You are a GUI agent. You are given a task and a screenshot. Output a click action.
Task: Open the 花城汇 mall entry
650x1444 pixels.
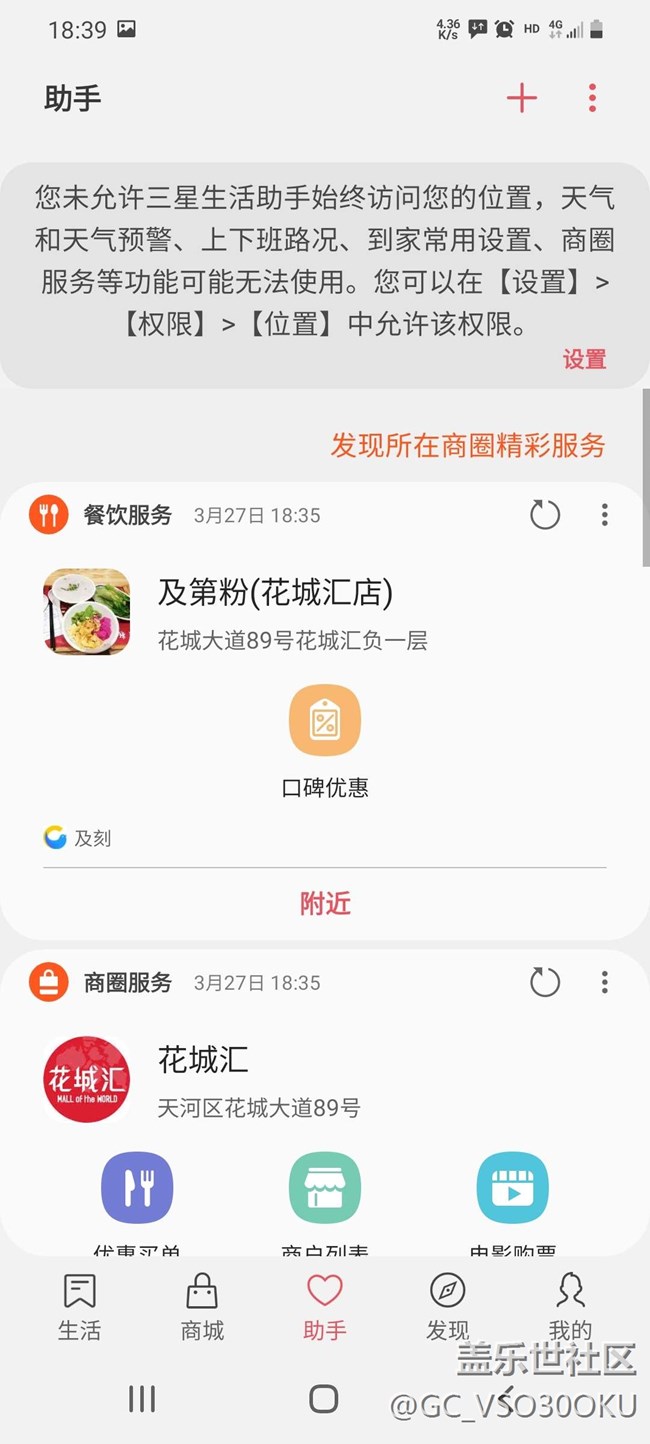tap(203, 1079)
